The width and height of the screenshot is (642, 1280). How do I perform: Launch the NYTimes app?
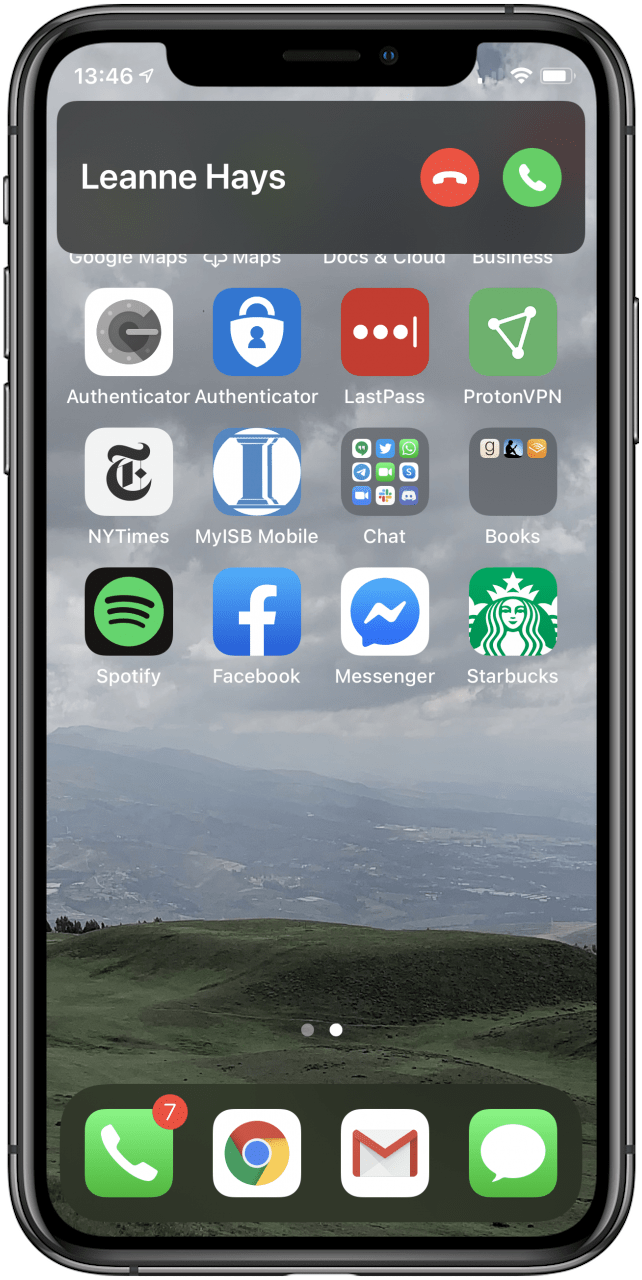tap(129, 472)
